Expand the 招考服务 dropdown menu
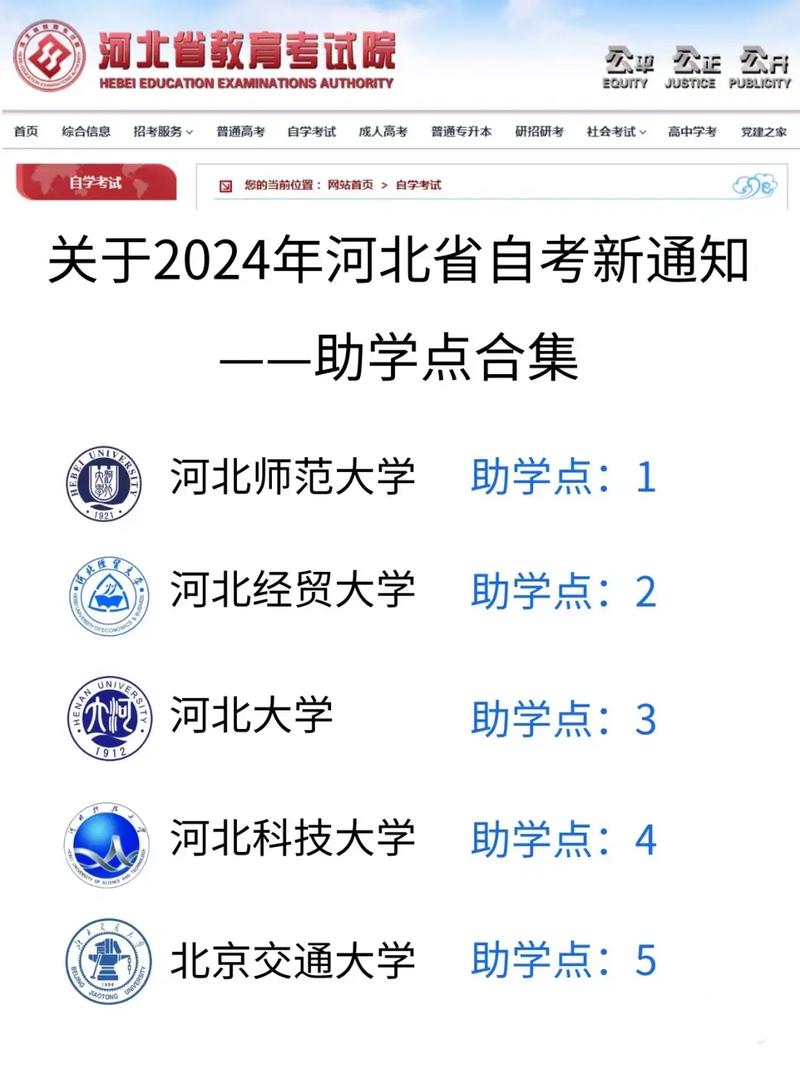This screenshot has width=800, height=1069. [x=162, y=129]
